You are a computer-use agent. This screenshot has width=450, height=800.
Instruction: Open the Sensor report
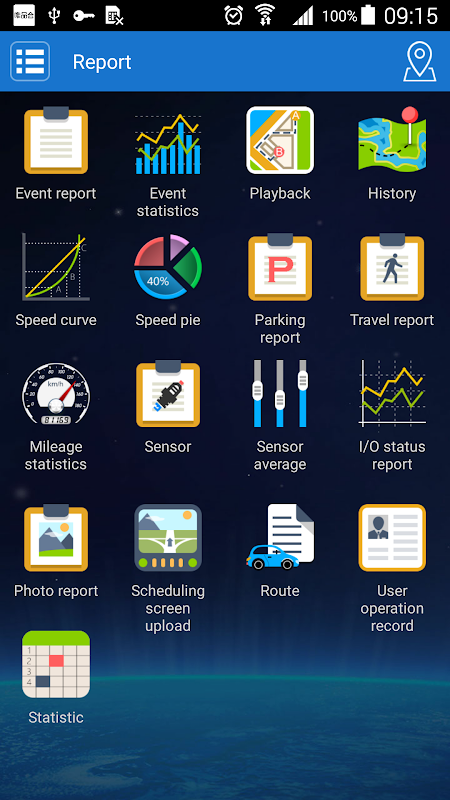pyautogui.click(x=168, y=408)
